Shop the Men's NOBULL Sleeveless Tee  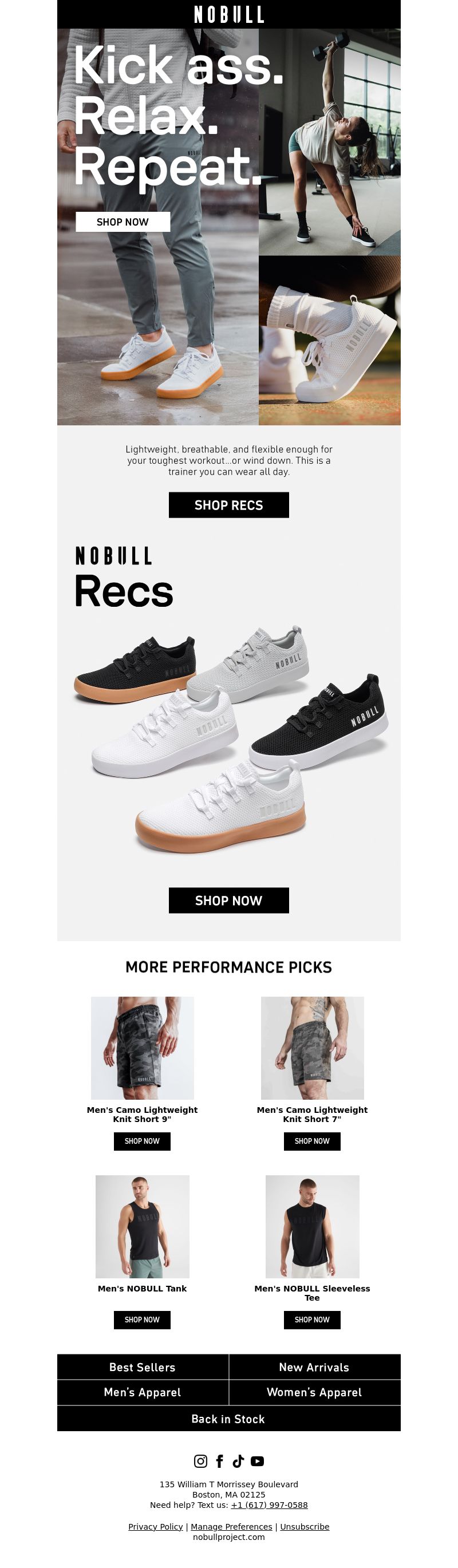point(312,1320)
